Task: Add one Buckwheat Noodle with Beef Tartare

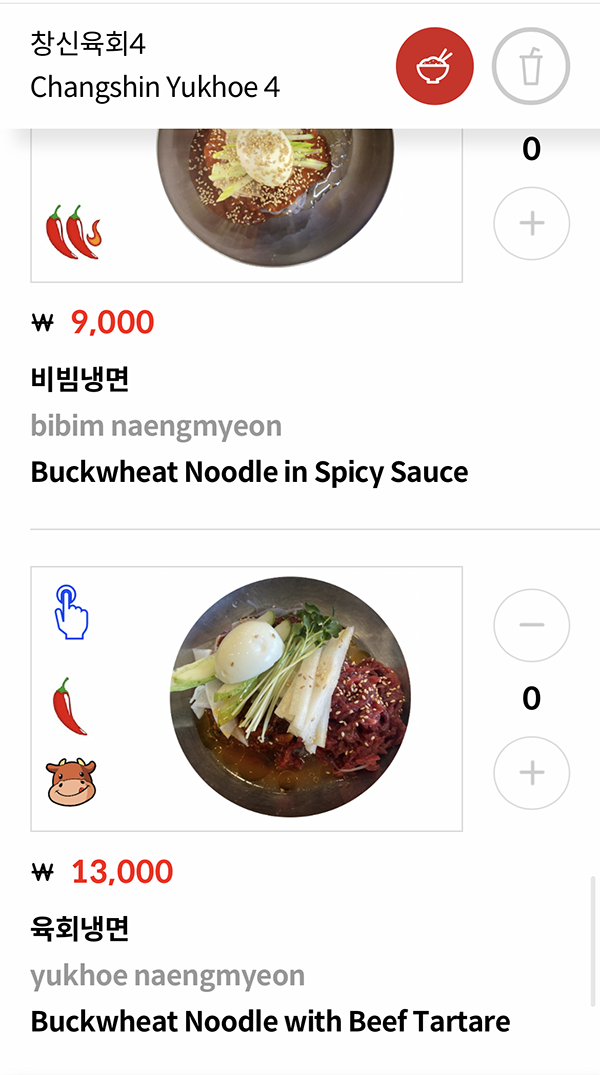Action: tap(531, 773)
